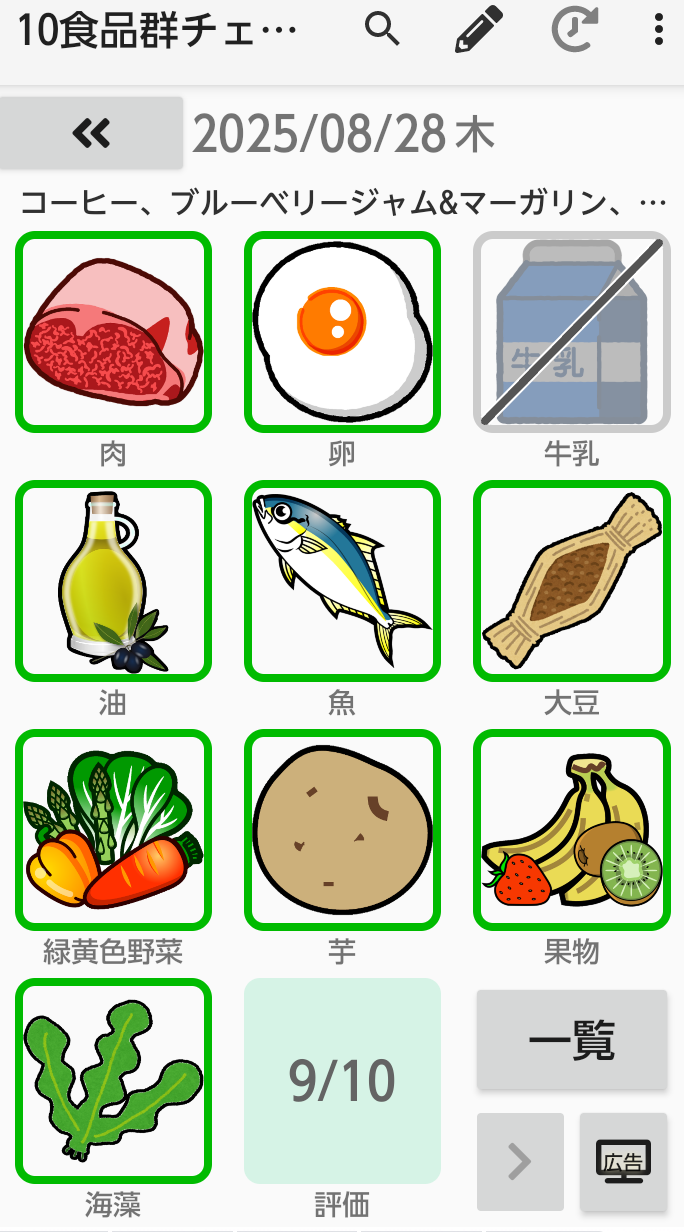This screenshot has width=684, height=1232.
Task: Toggle the 大豆 (soy) food group
Action: point(571,580)
